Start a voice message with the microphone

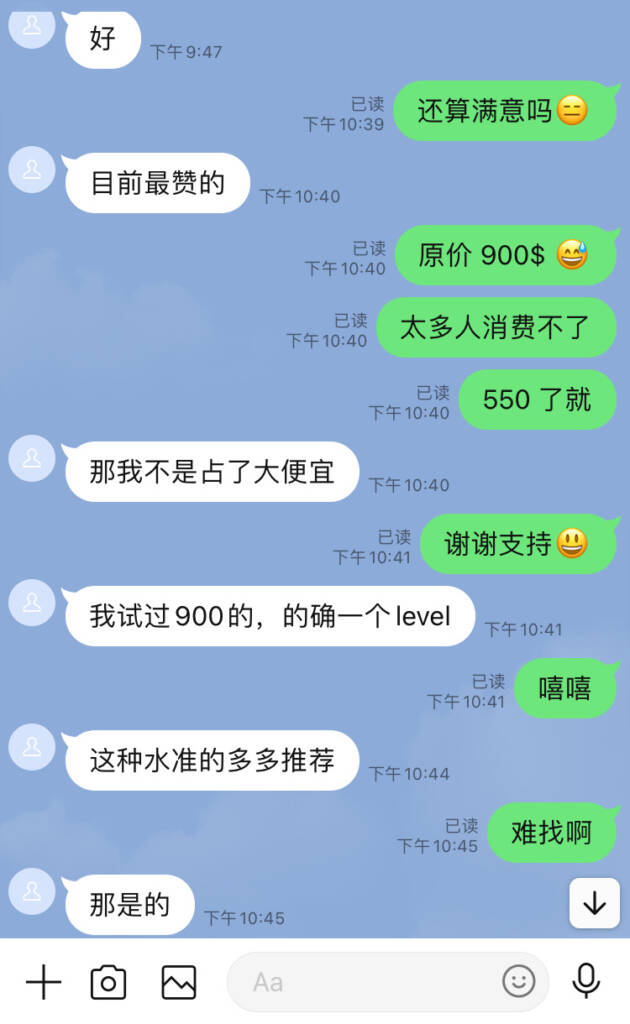tap(586, 981)
